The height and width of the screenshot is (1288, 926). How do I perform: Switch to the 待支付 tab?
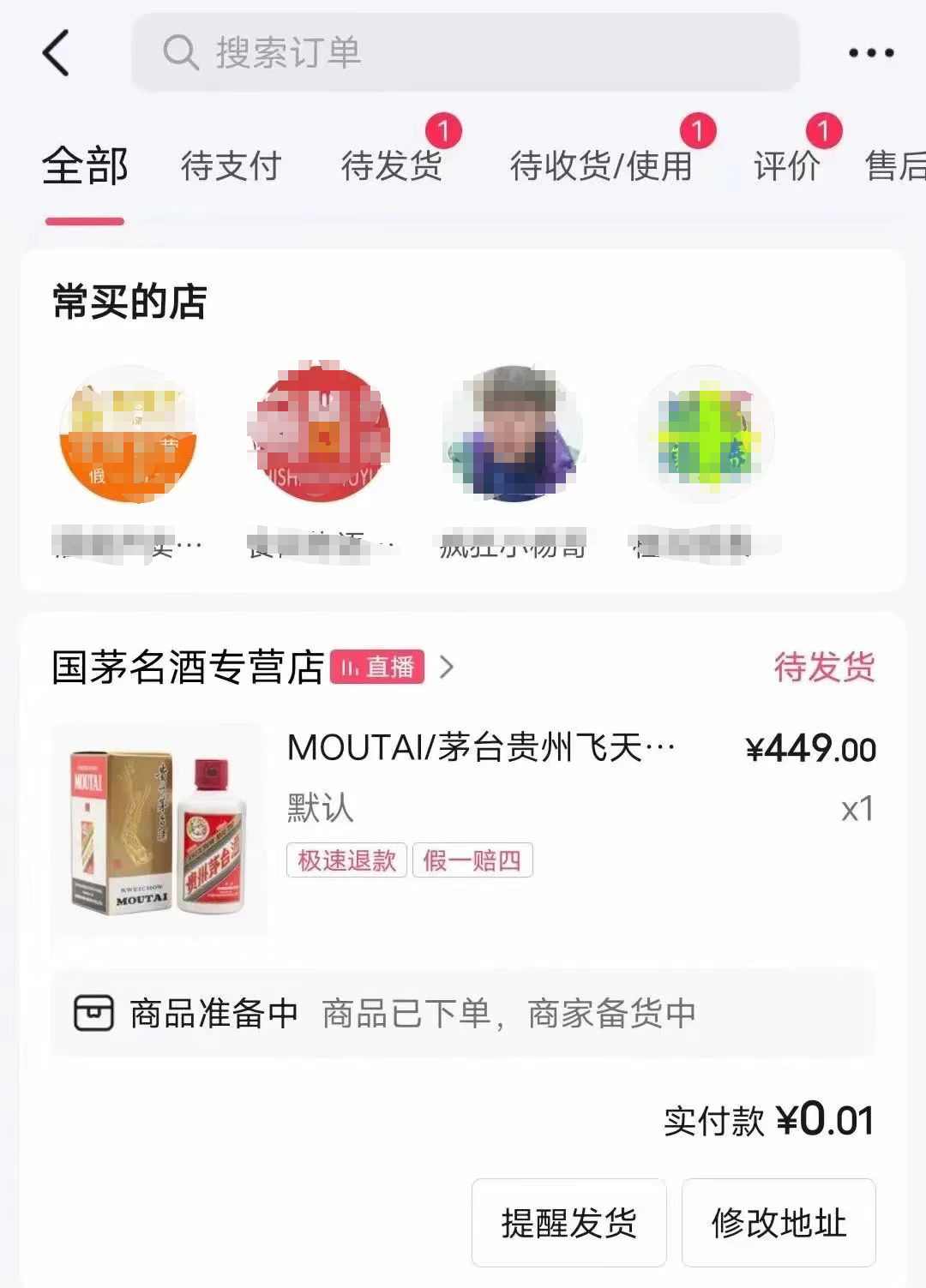[x=231, y=165]
